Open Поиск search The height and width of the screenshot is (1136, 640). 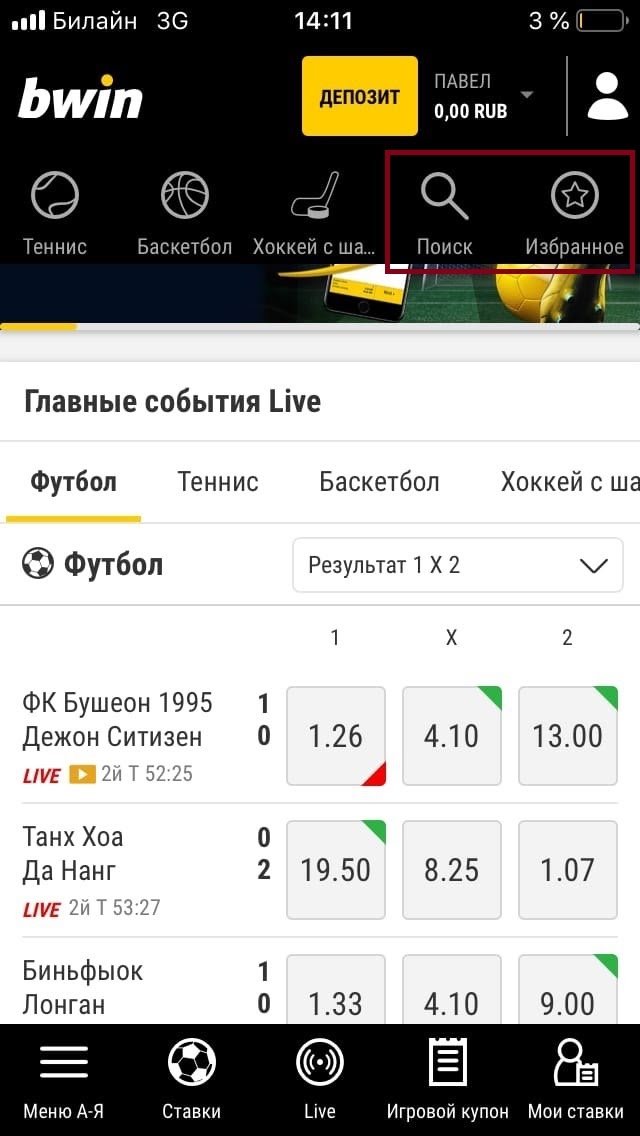click(x=444, y=213)
